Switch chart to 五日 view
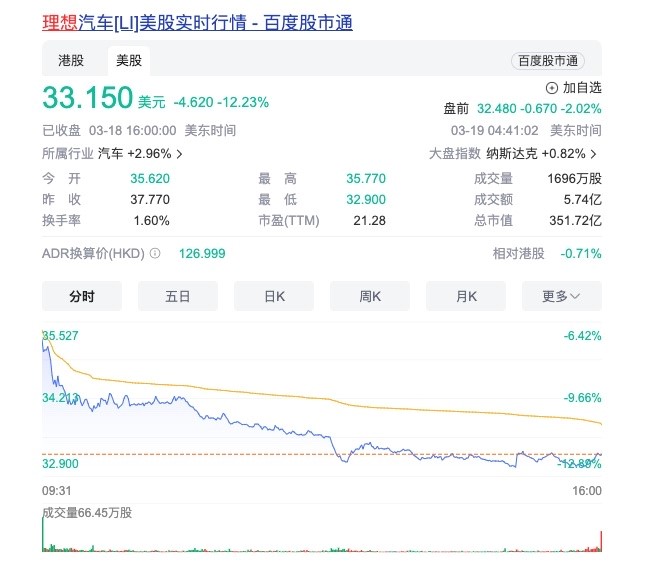This screenshot has height=562, width=647. coord(178,296)
